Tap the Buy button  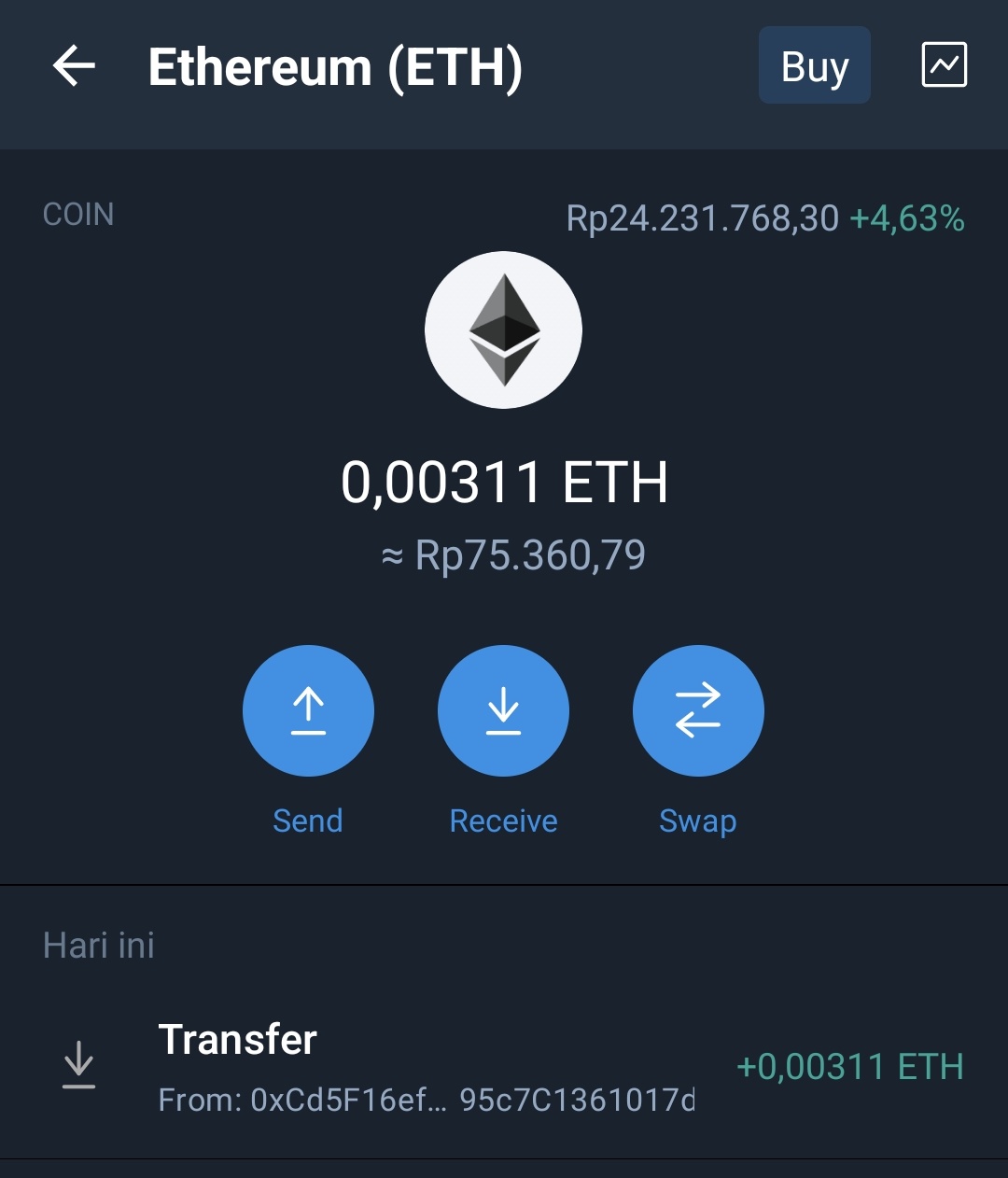click(x=814, y=65)
